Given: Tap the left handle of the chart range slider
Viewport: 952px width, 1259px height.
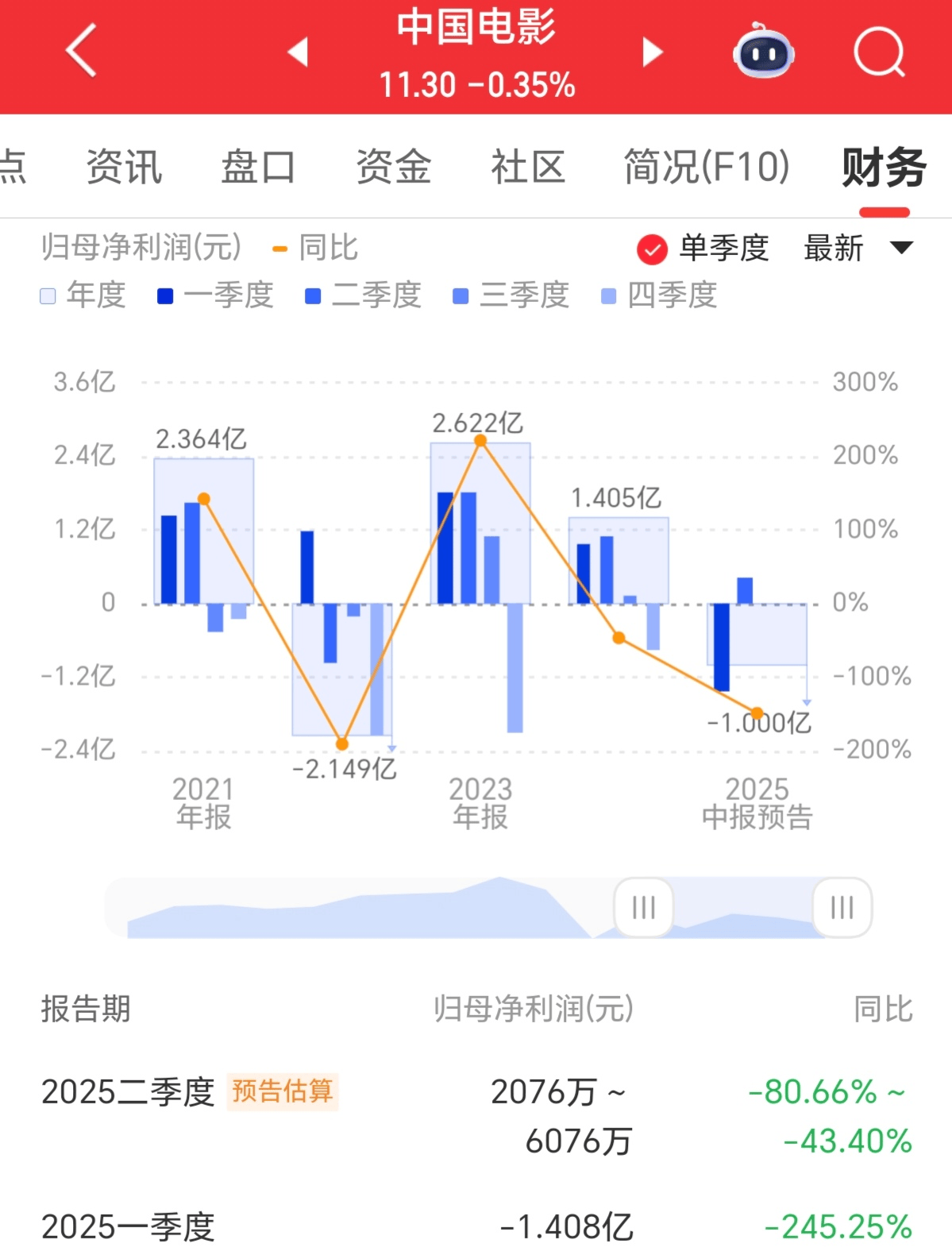Looking at the screenshot, I should coord(643,907).
